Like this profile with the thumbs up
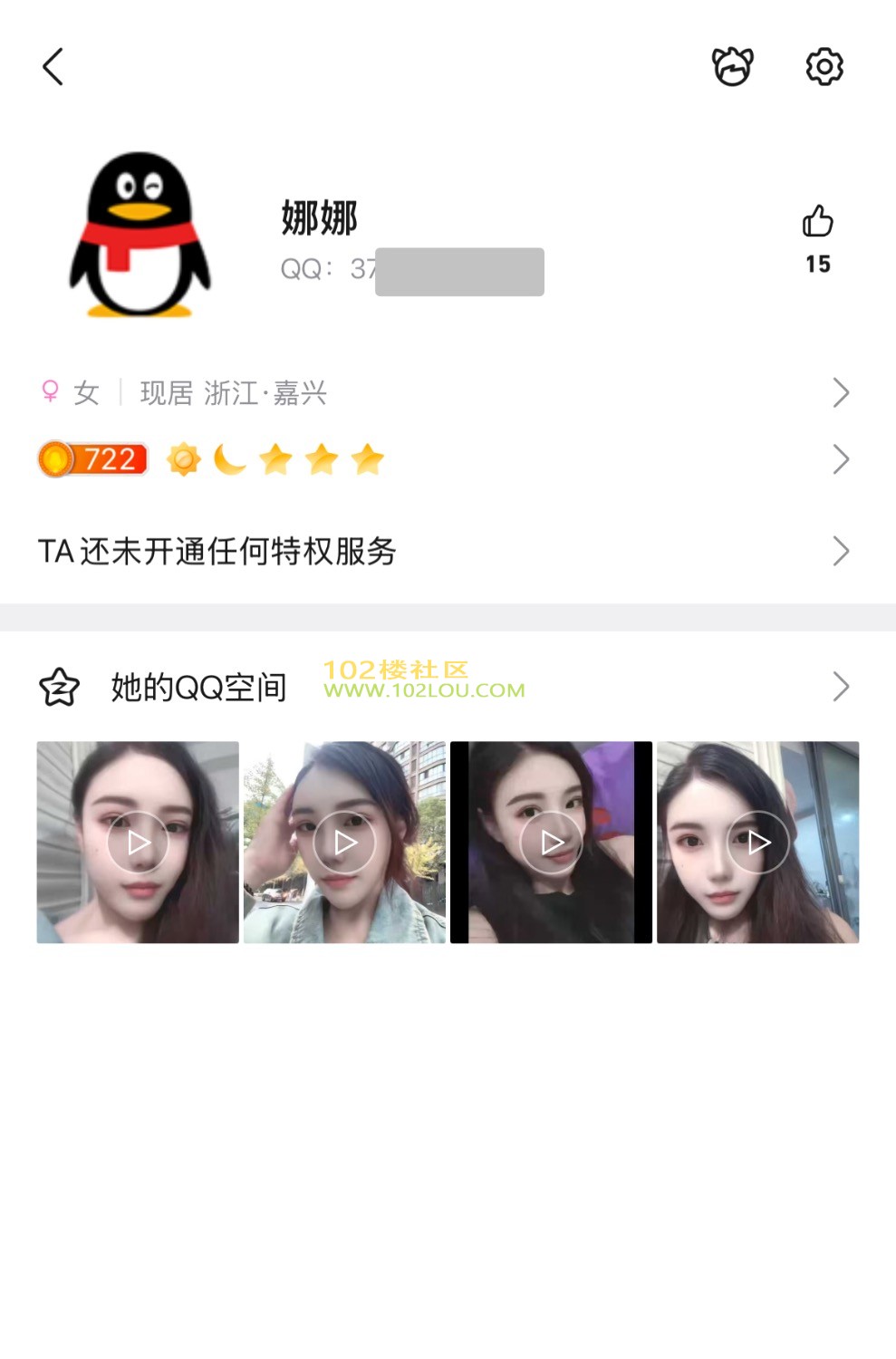This screenshot has width=896, height=1359. [x=817, y=222]
